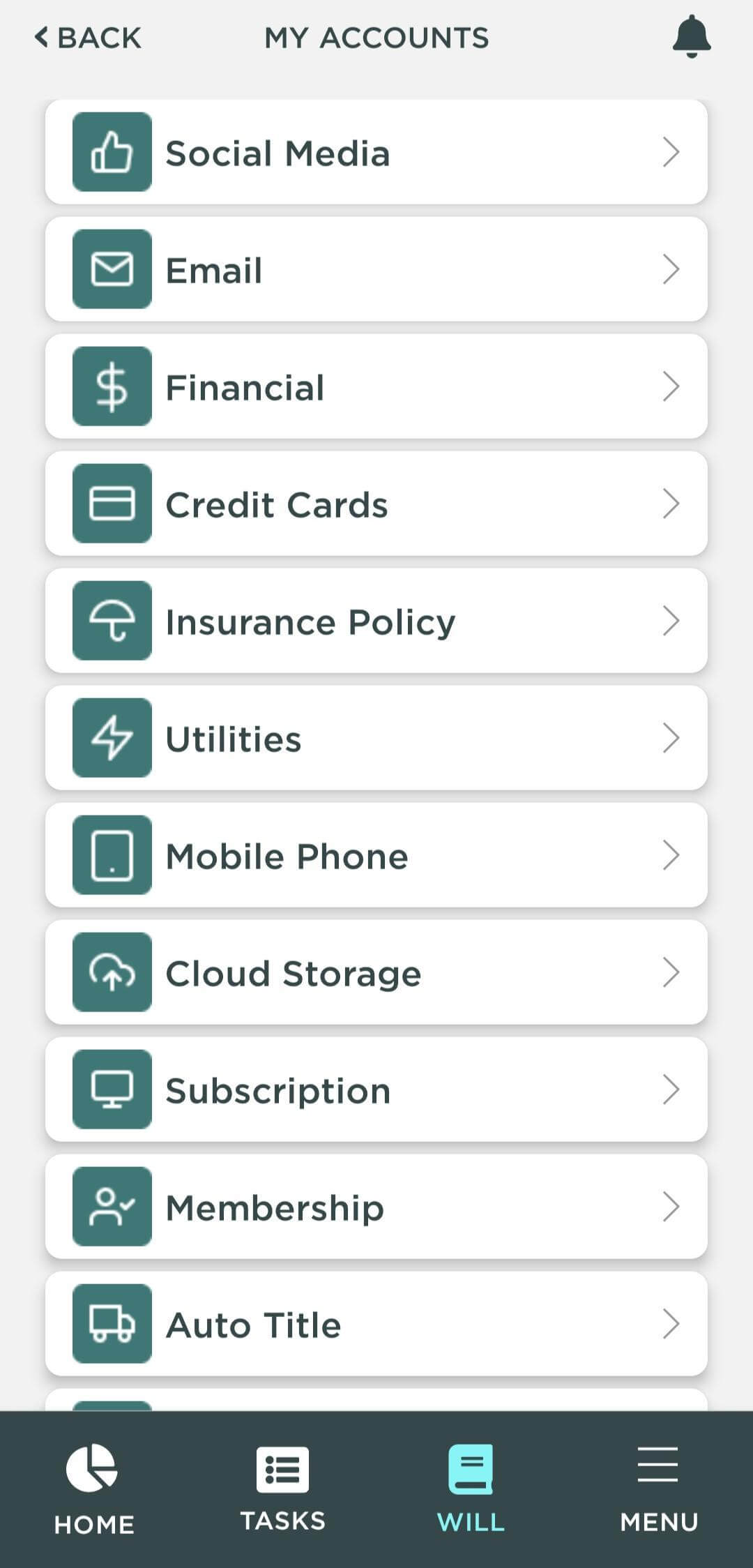Open the Insurance Policy row

376,621
